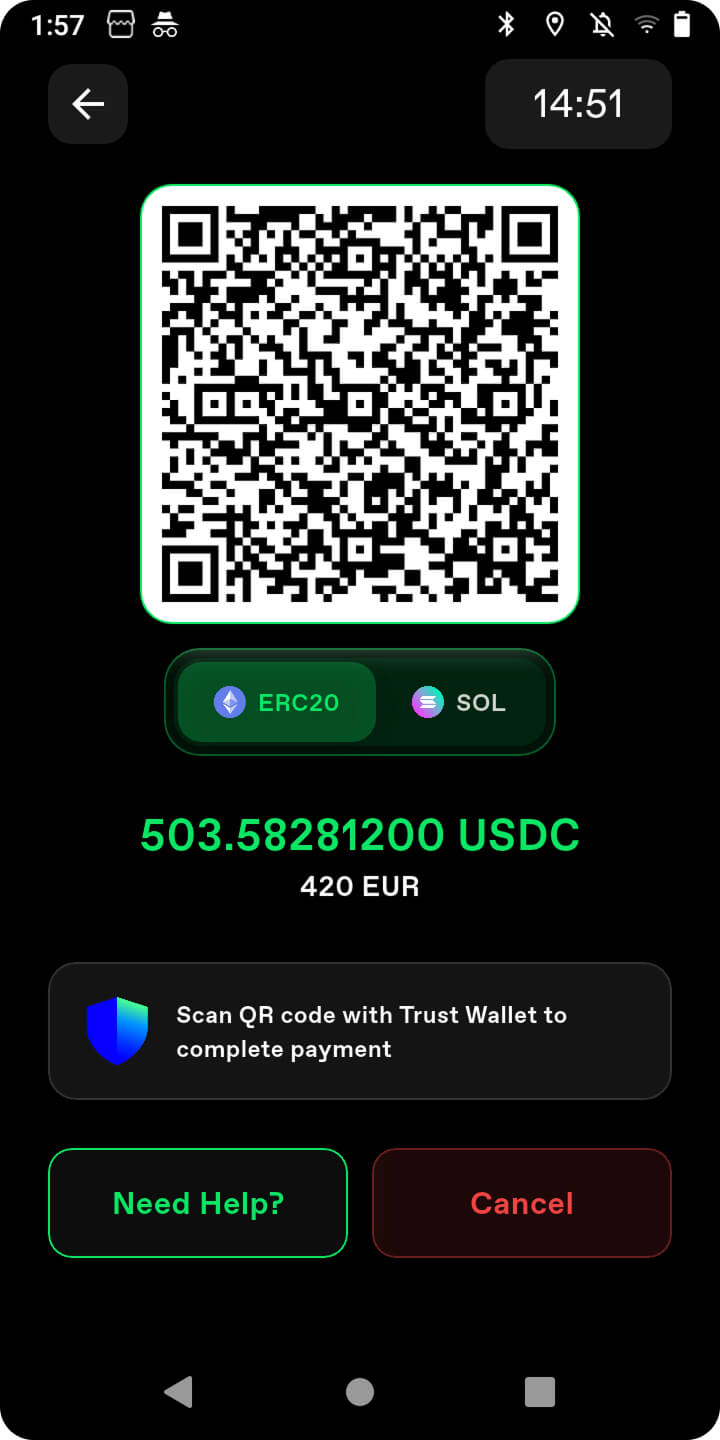Tap the back arrow icon
Viewport: 720px width, 1440px height.
pos(87,104)
